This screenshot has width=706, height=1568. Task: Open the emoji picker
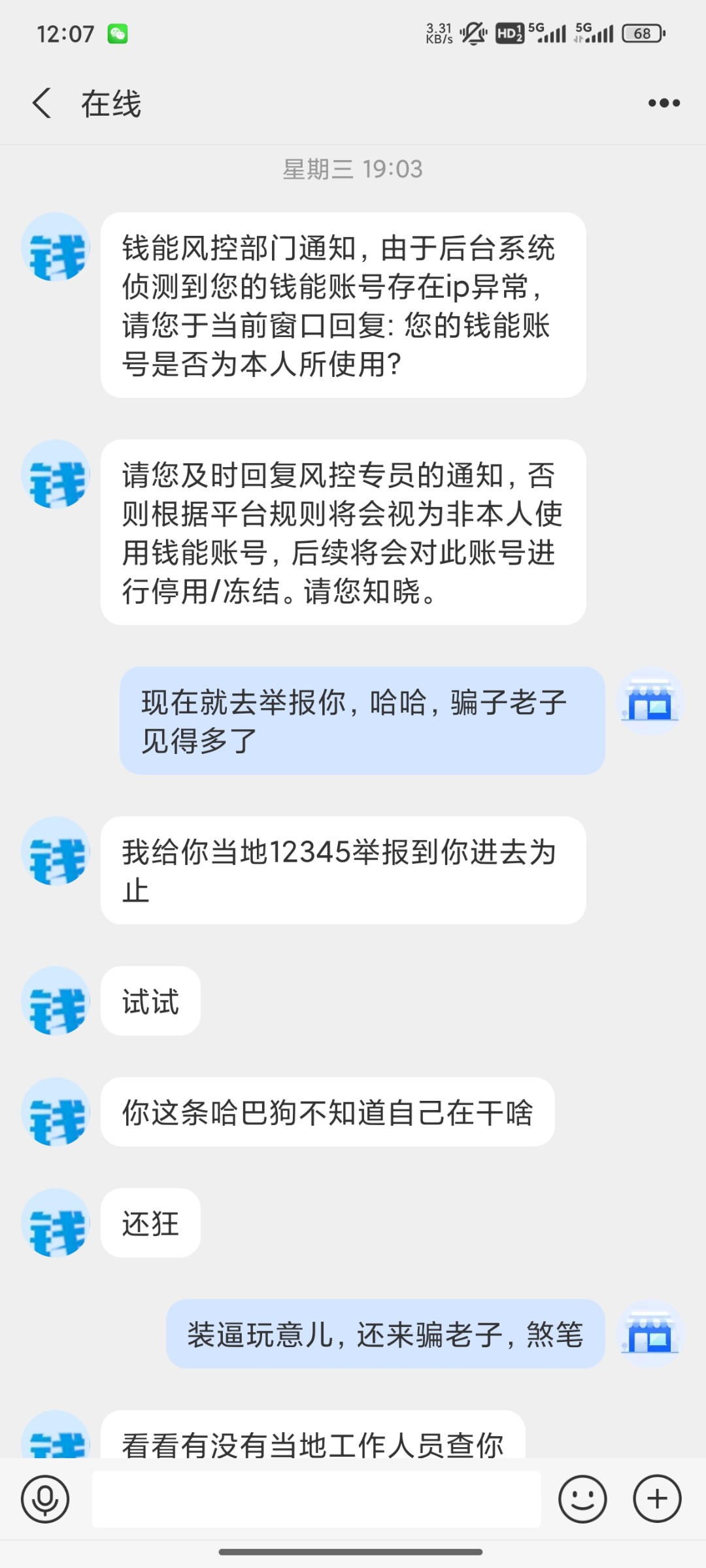582,1499
